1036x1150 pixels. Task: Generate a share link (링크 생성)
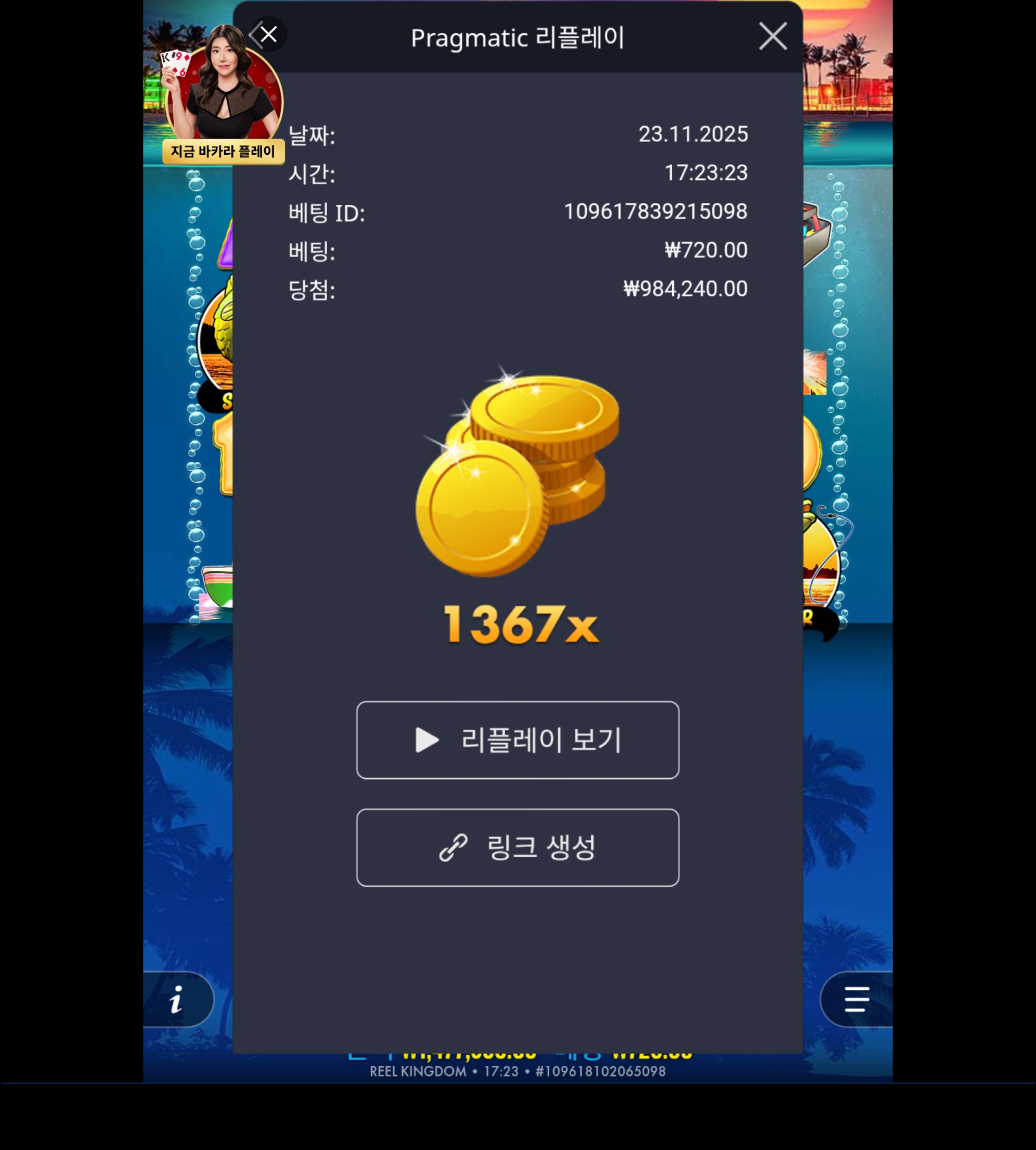click(x=517, y=847)
